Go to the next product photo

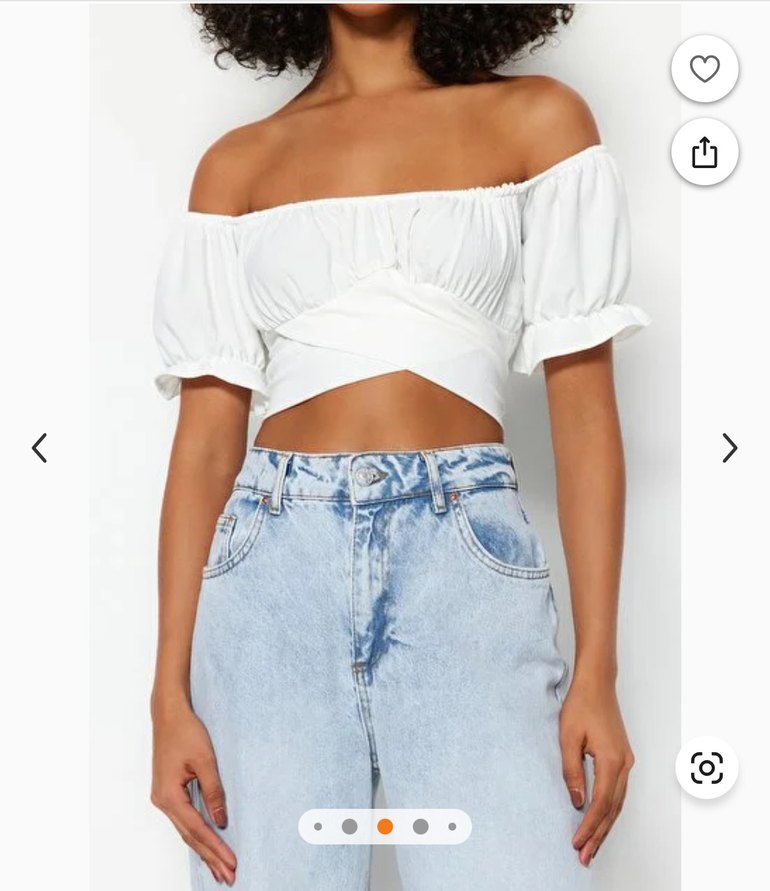tap(730, 448)
